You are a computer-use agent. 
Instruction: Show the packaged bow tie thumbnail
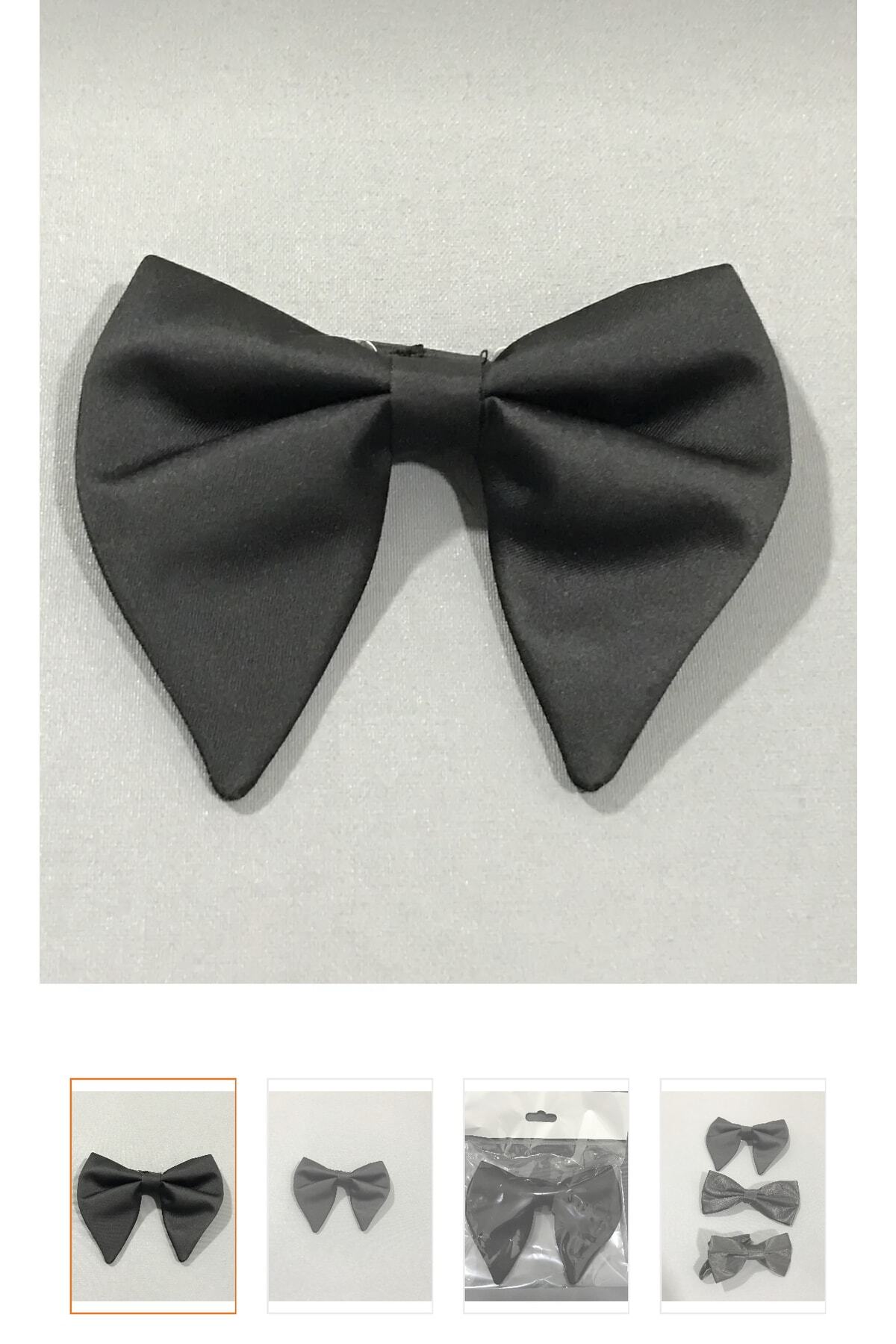click(x=546, y=1195)
